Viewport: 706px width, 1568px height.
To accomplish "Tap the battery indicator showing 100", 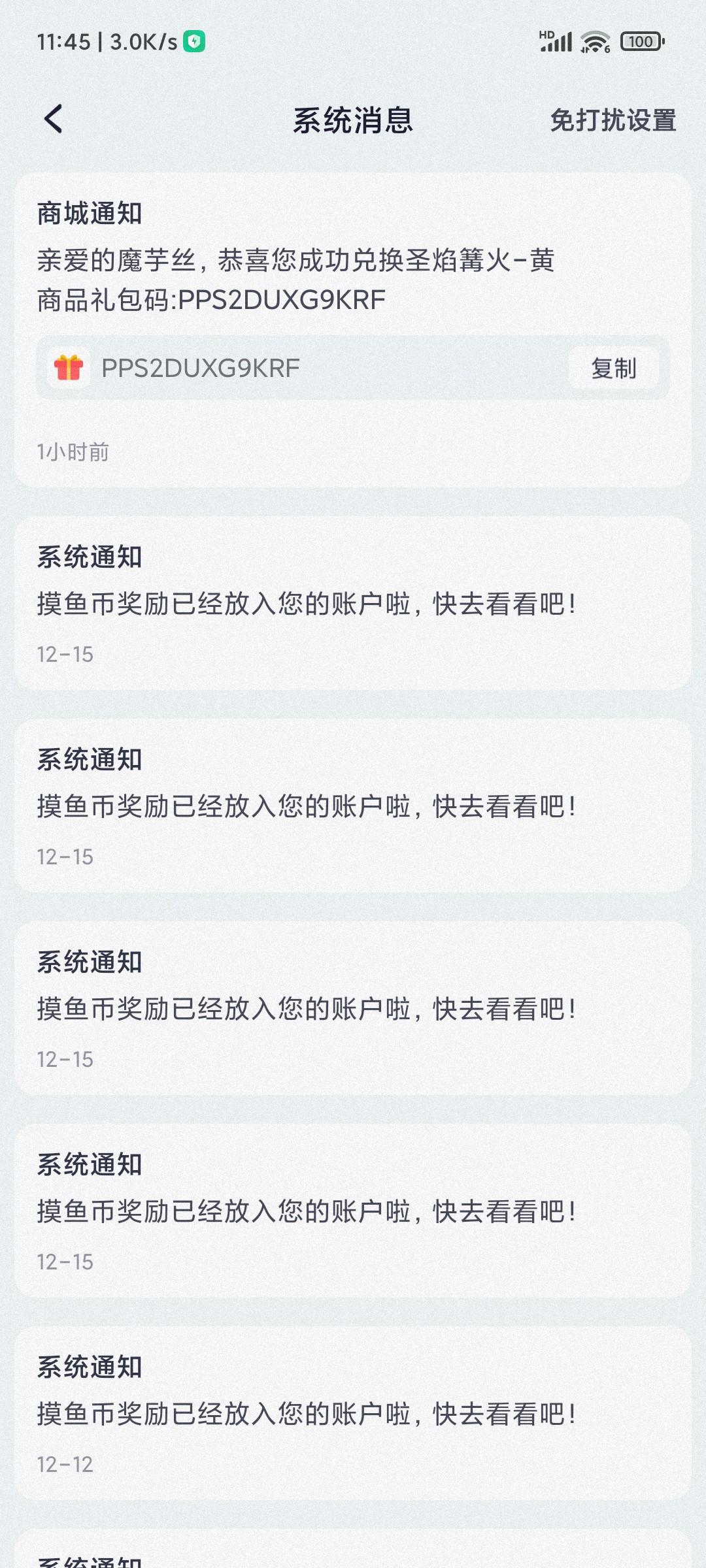I will 639,41.
